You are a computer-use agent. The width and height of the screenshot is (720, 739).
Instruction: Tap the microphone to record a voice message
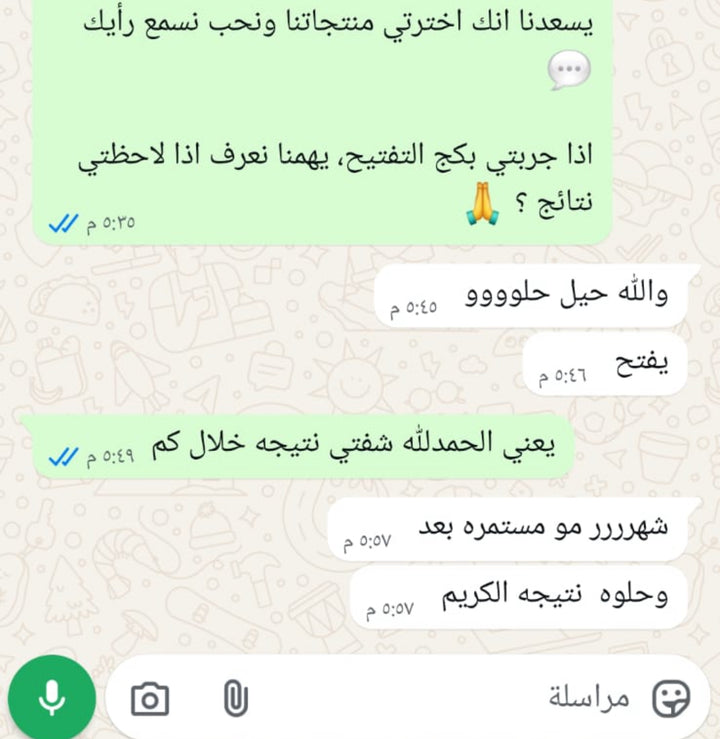click(52, 698)
